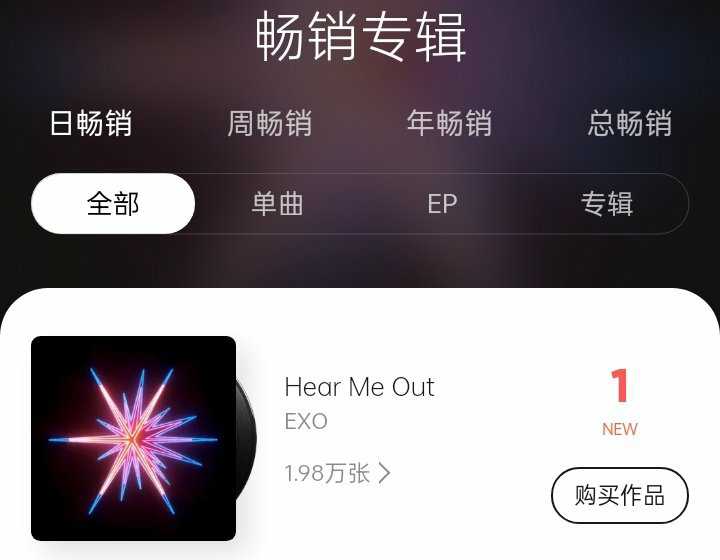Screen dimensions: 720x560
Task: Show only EP releases
Action: [x=442, y=204]
